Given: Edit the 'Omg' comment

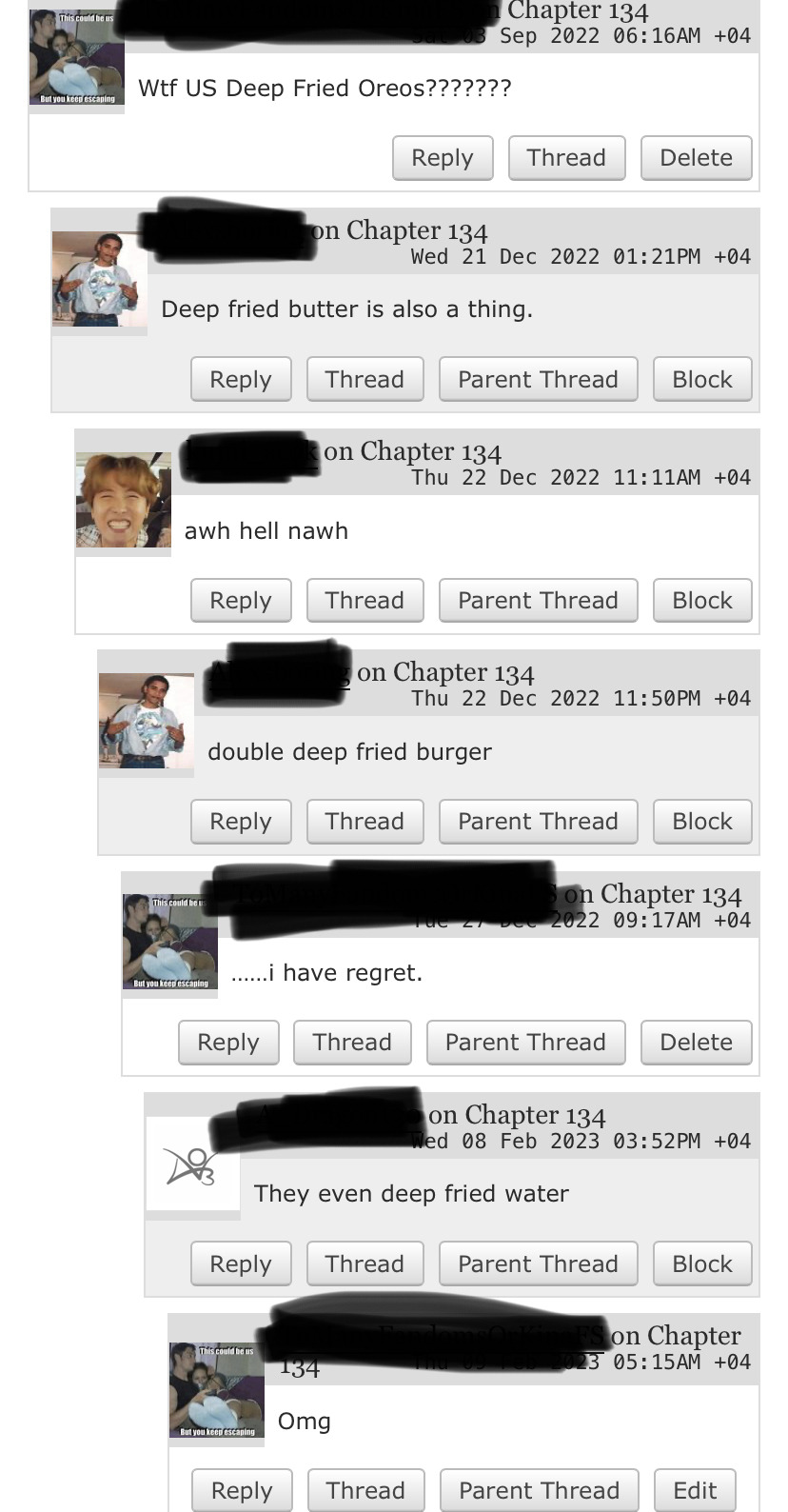Looking at the screenshot, I should click(x=695, y=1490).
